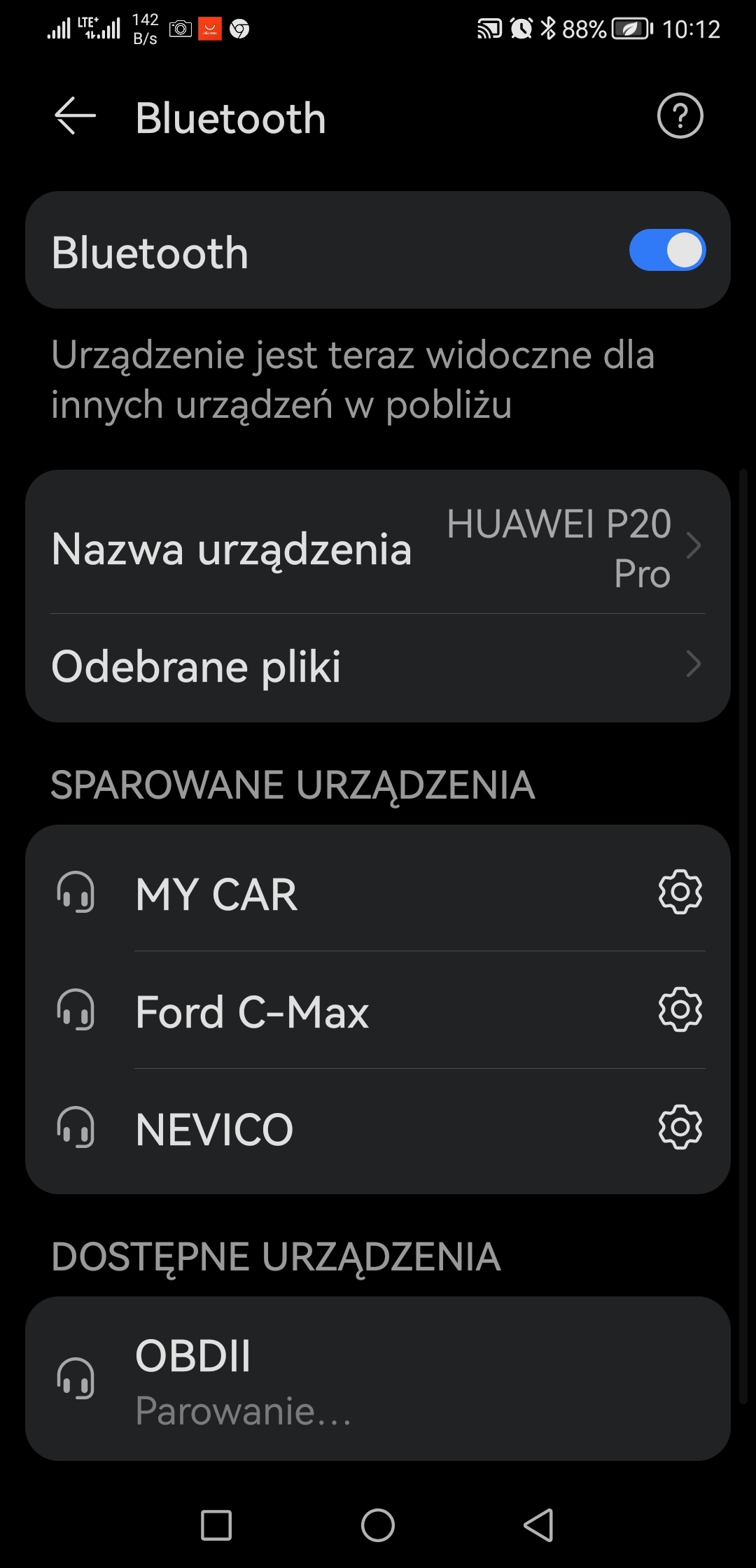Go back using the top arrow
The width and height of the screenshot is (756, 1568).
[x=75, y=116]
